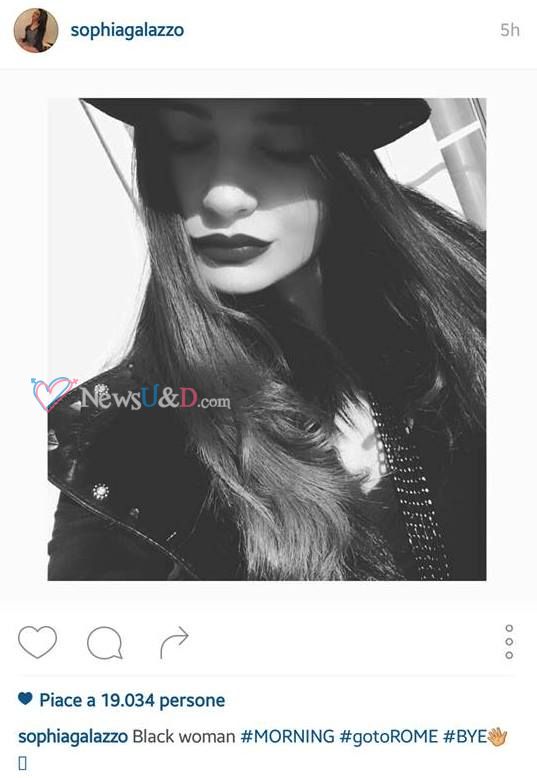This screenshot has height=778, width=537.
Task: Tap sophiagalazzo's name in the caption
Action: [x=73, y=737]
